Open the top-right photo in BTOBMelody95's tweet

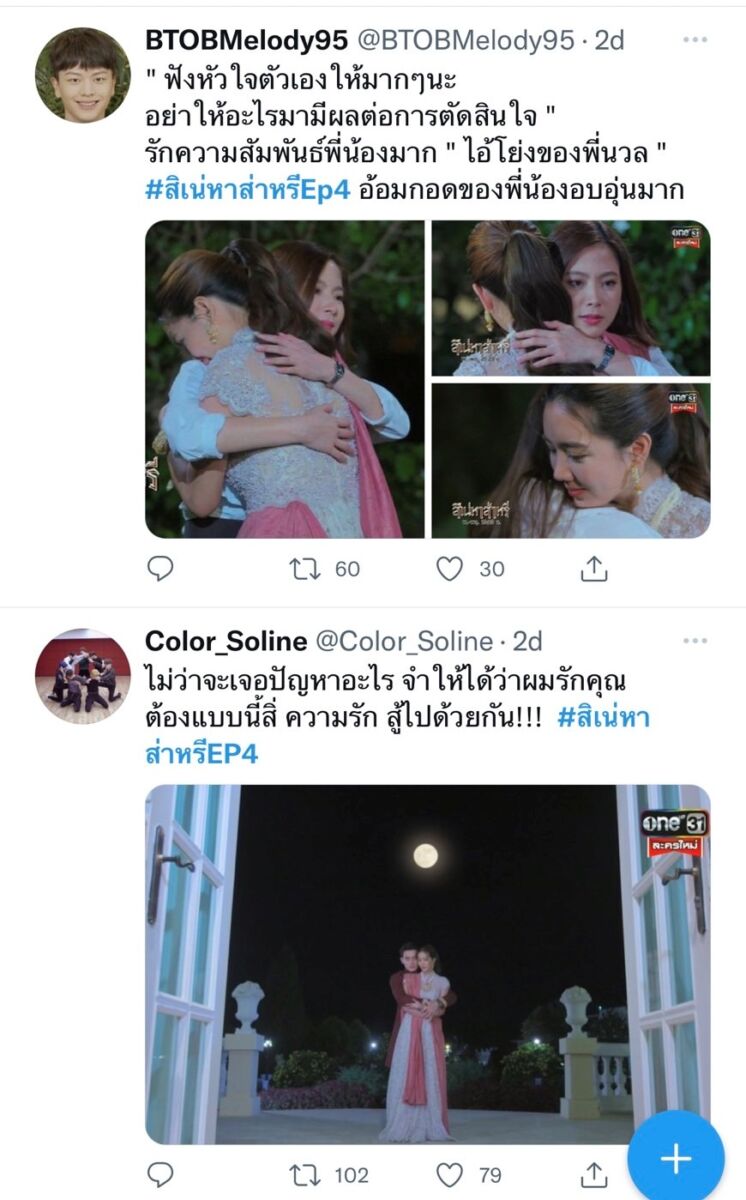(571, 298)
